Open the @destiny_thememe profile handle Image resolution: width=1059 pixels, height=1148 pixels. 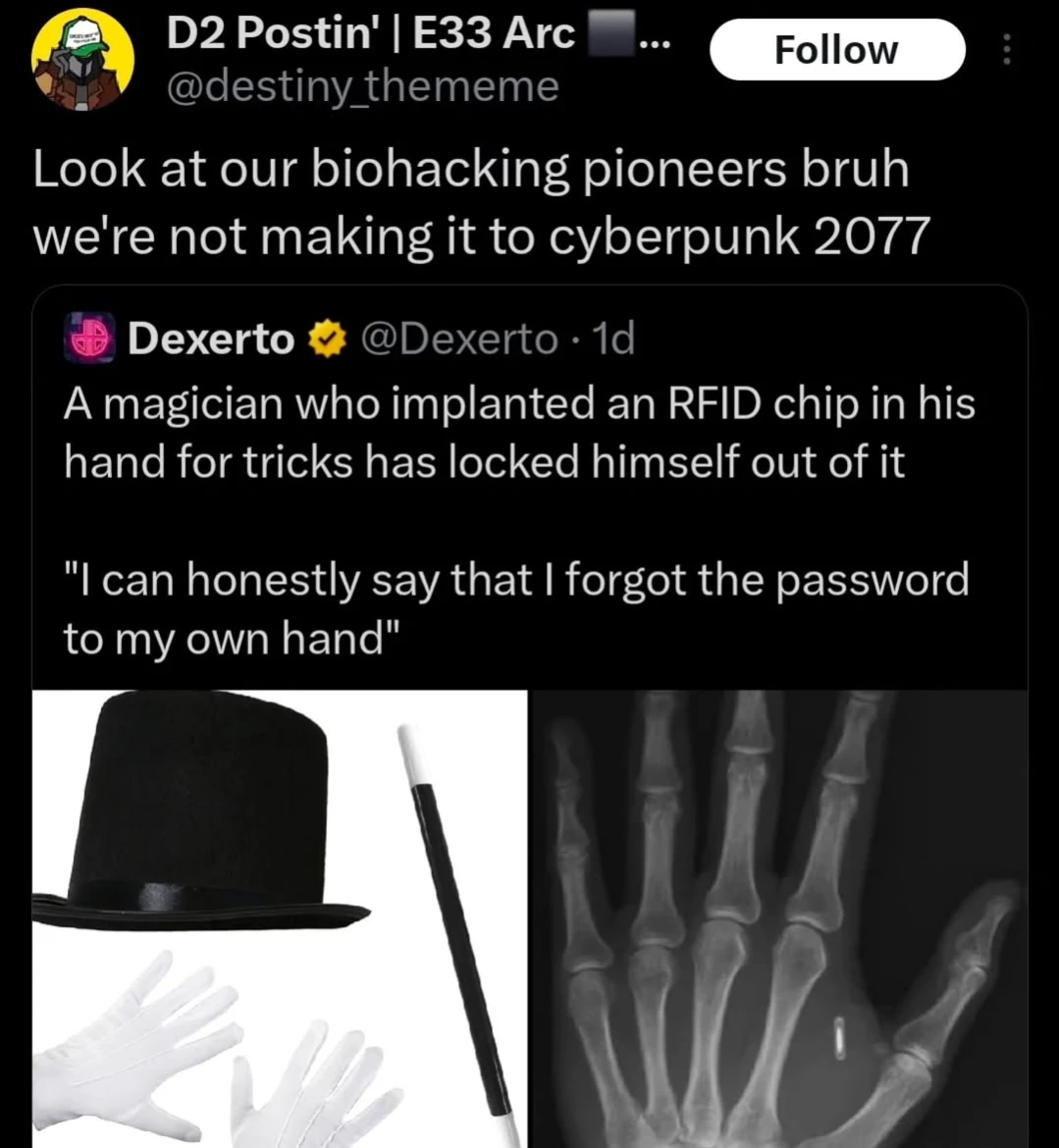363,87
